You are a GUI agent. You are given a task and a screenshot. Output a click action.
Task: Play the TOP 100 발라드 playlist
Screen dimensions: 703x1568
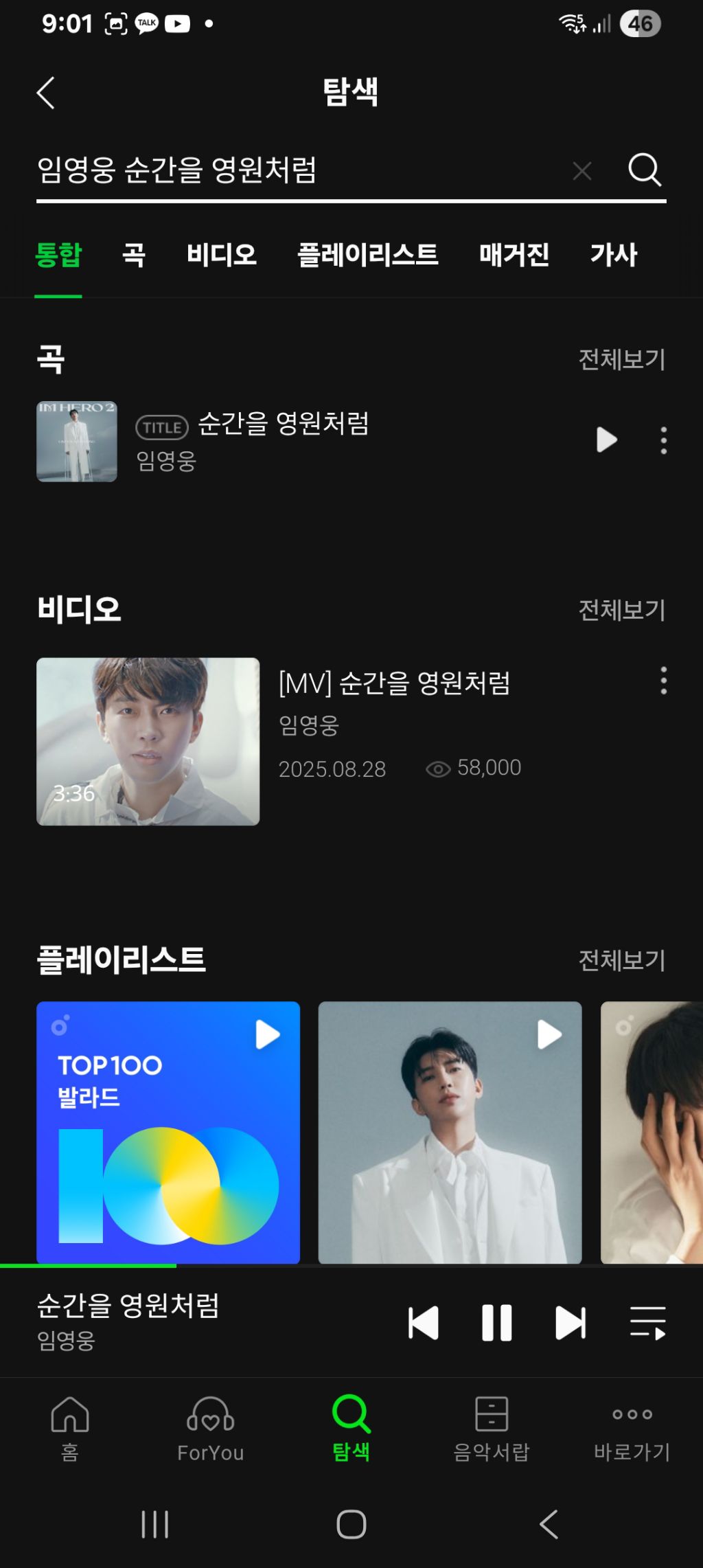tap(268, 1034)
